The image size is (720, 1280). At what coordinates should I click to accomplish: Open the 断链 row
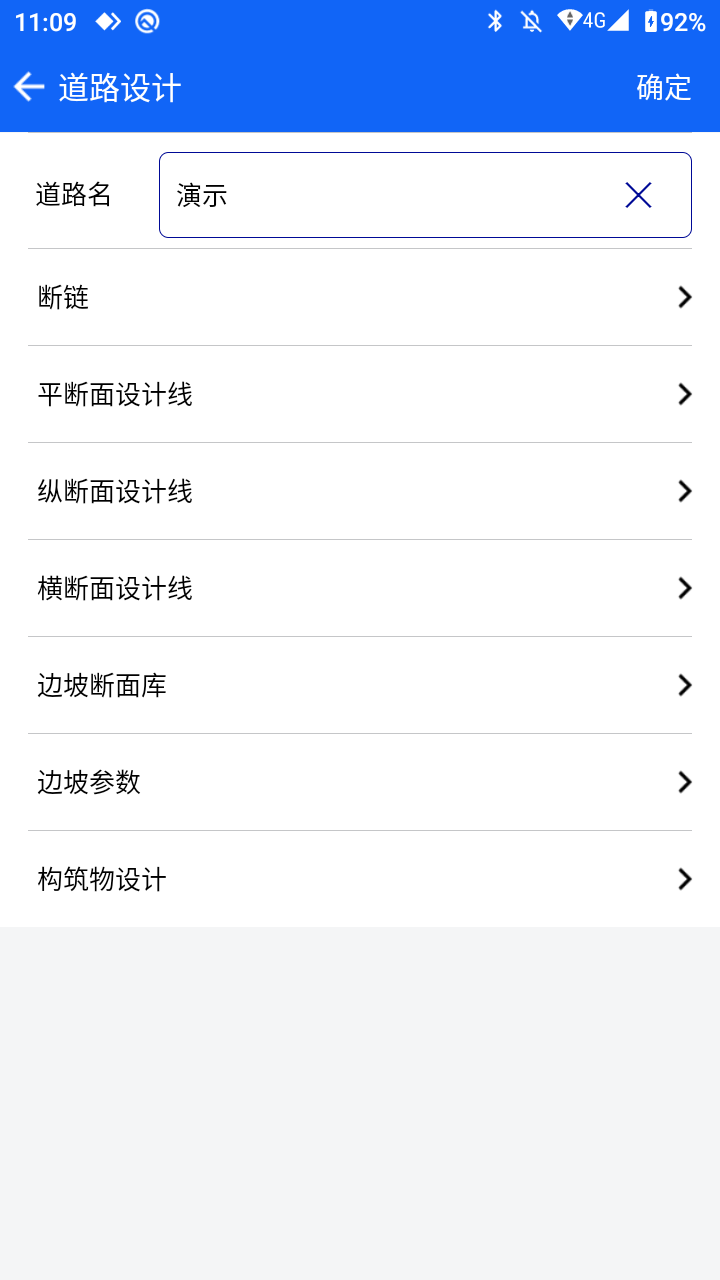(x=360, y=297)
